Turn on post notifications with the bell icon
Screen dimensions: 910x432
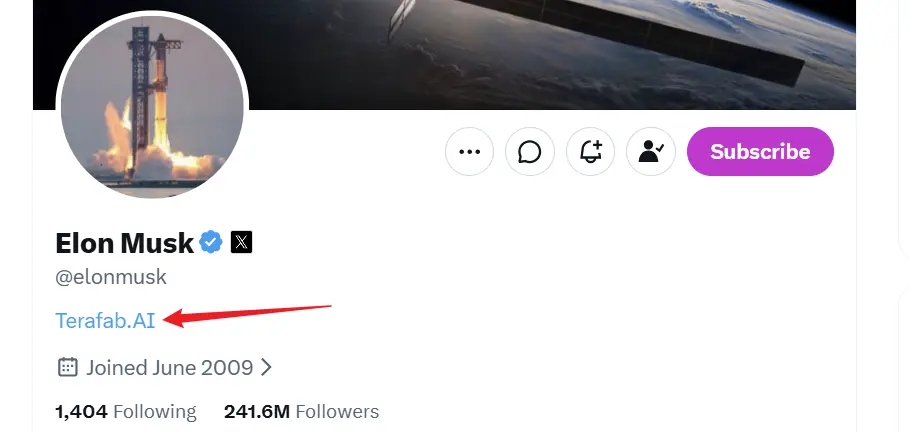pyautogui.click(x=590, y=152)
